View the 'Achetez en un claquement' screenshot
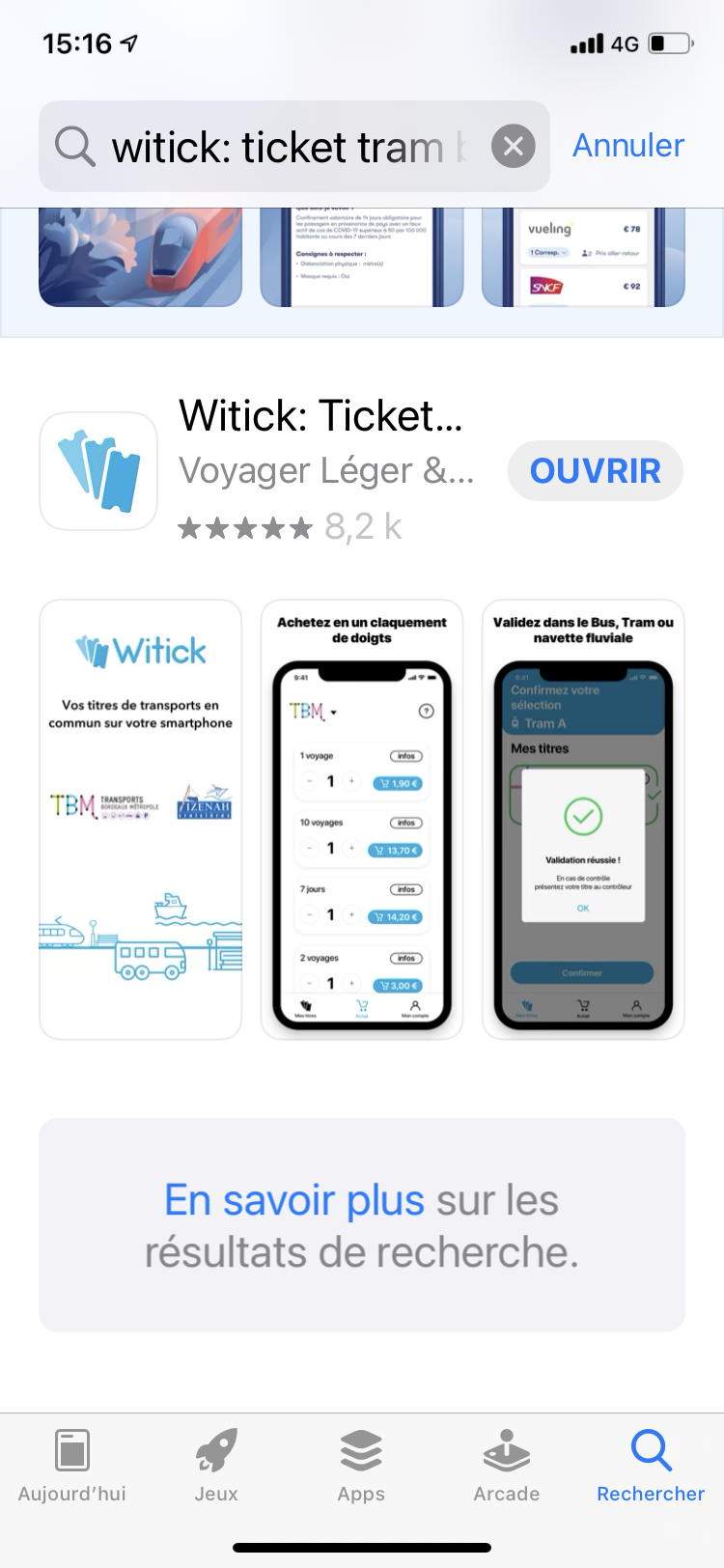Screen dimensions: 724x1568 (x=362, y=819)
